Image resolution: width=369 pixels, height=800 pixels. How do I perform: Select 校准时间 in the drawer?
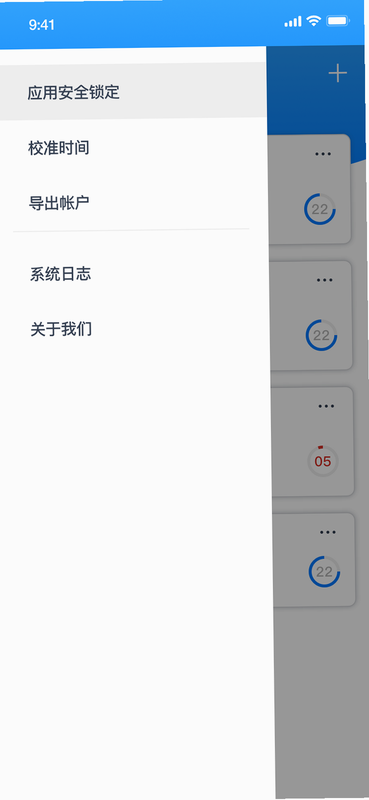133,148
